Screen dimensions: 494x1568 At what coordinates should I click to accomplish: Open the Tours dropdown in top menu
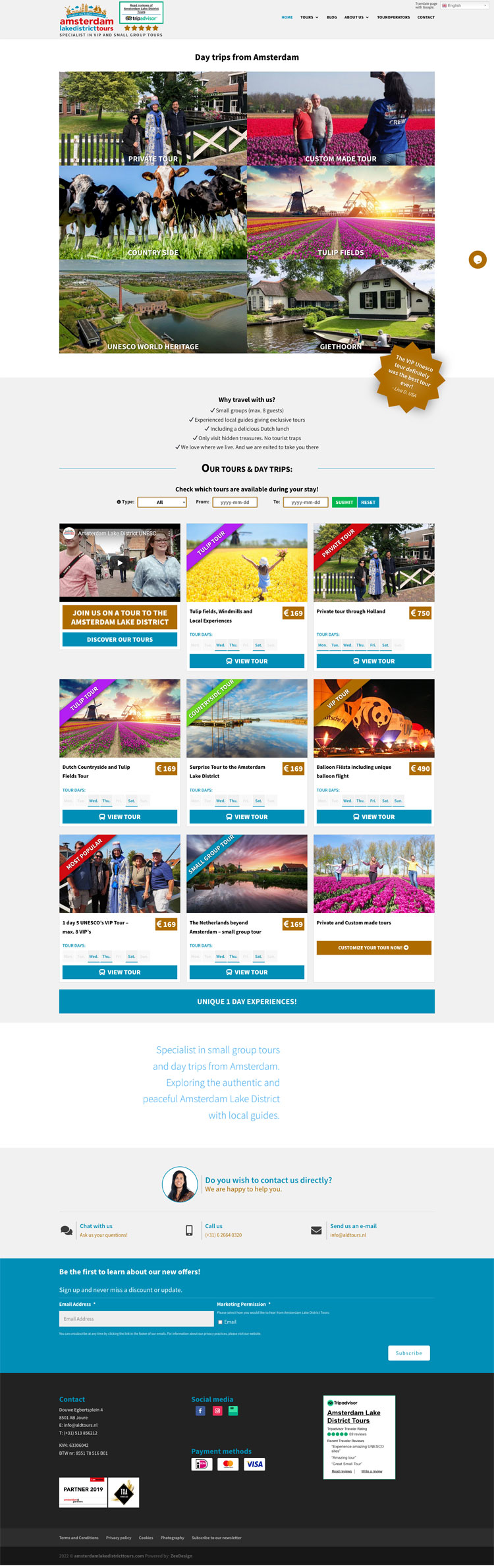(x=309, y=18)
